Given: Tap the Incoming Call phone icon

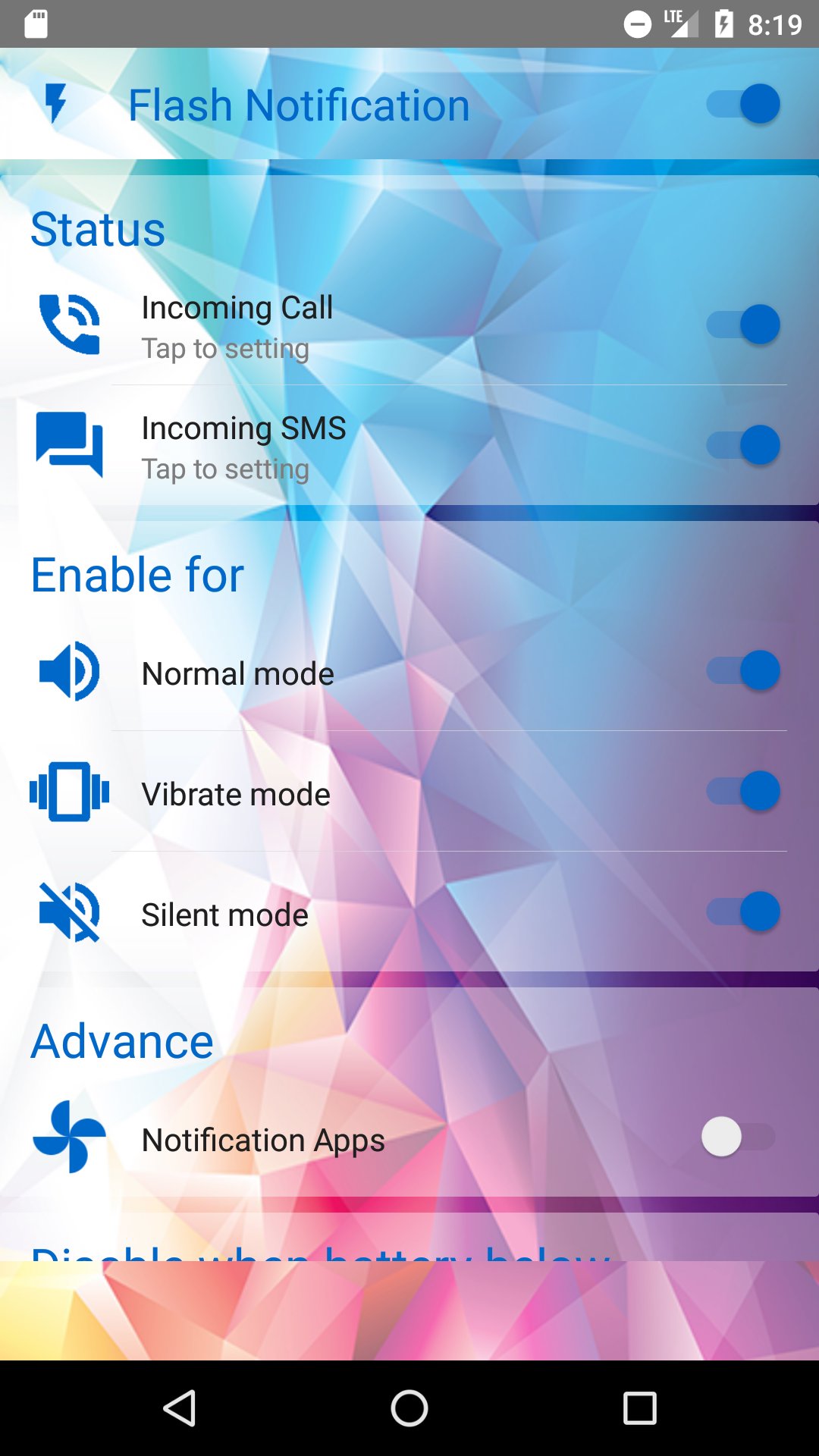Looking at the screenshot, I should point(68,325).
